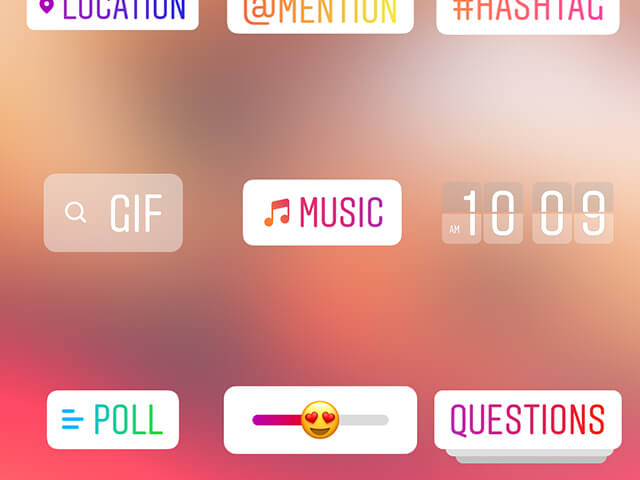Screen dimensions: 640x480
Task: Add the Location sticker
Action: pyautogui.click(x=112, y=12)
